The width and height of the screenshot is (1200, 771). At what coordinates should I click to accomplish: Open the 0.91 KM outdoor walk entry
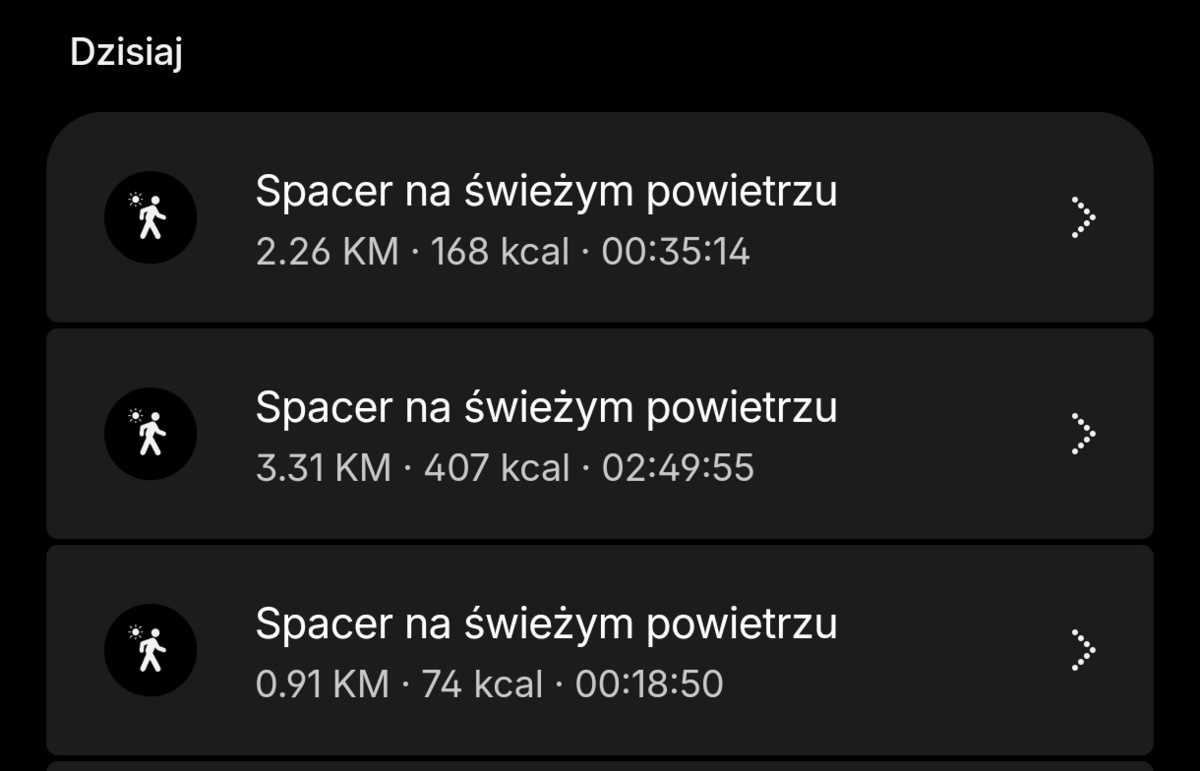tap(600, 650)
